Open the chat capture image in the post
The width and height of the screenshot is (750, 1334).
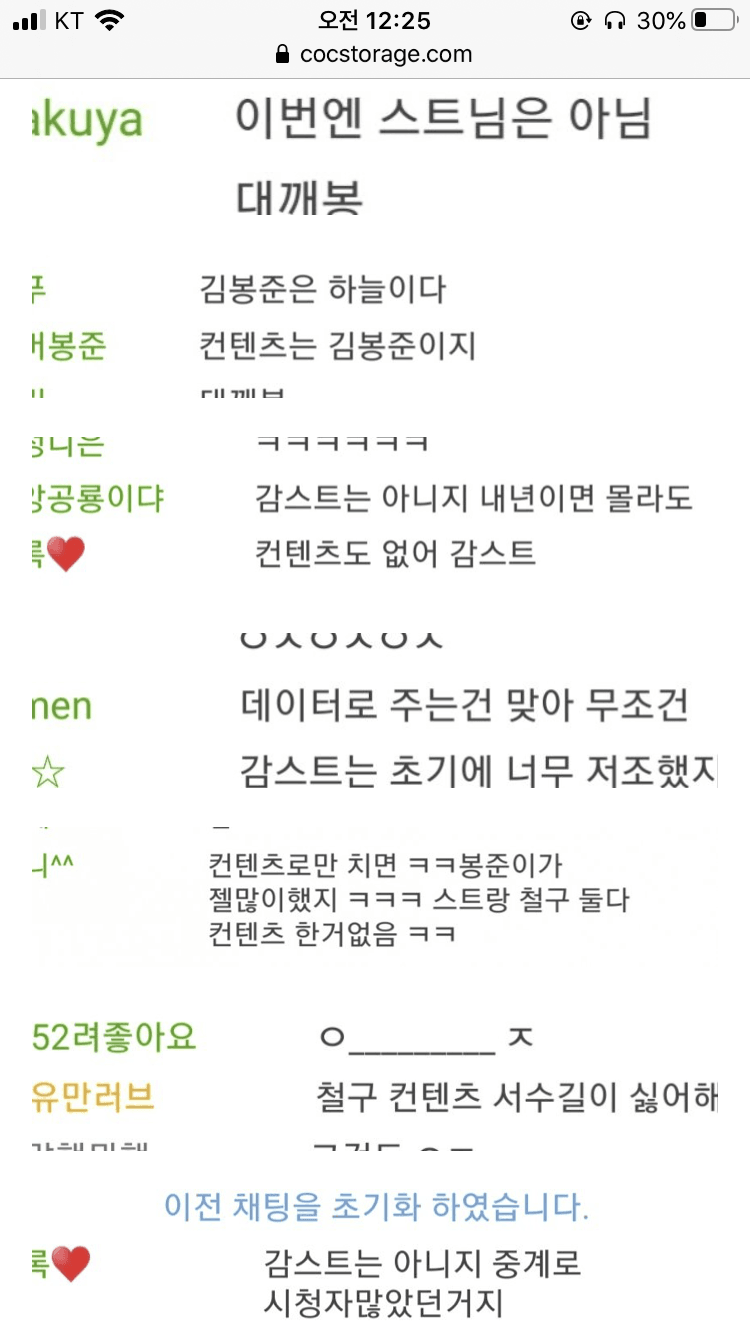tap(375, 706)
